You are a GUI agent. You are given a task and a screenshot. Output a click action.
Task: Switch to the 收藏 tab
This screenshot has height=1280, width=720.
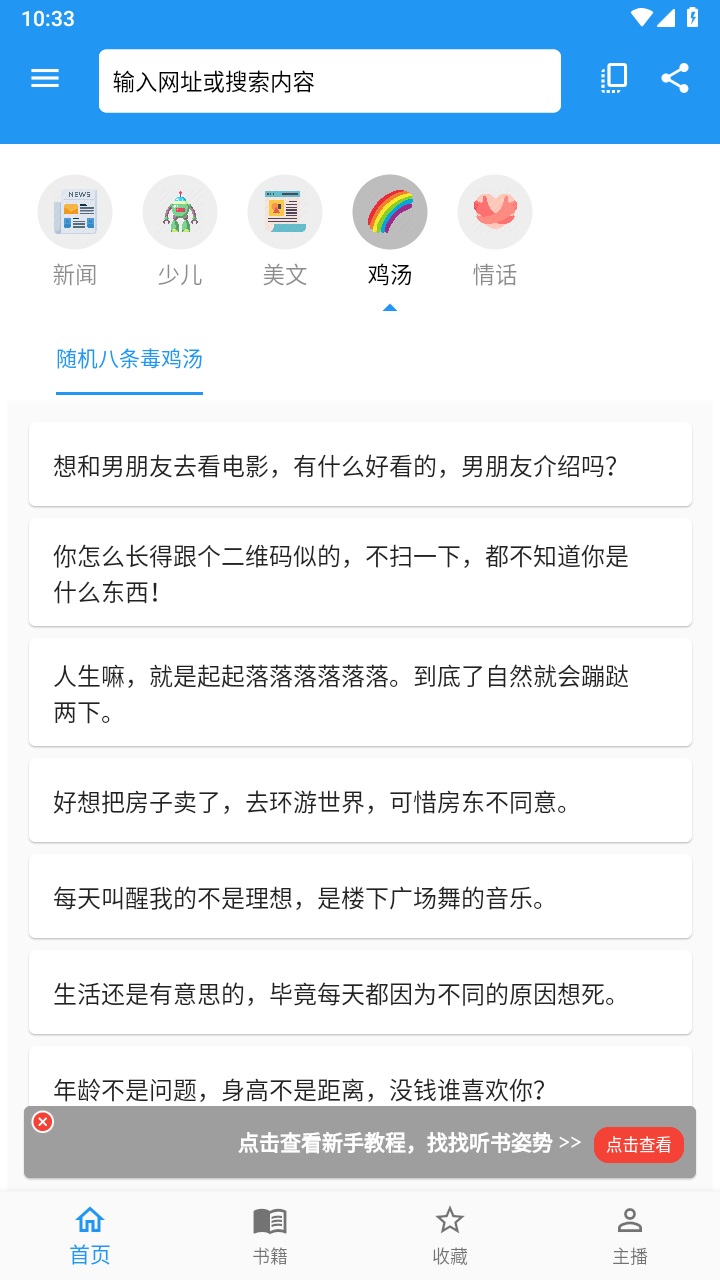[x=449, y=1232]
